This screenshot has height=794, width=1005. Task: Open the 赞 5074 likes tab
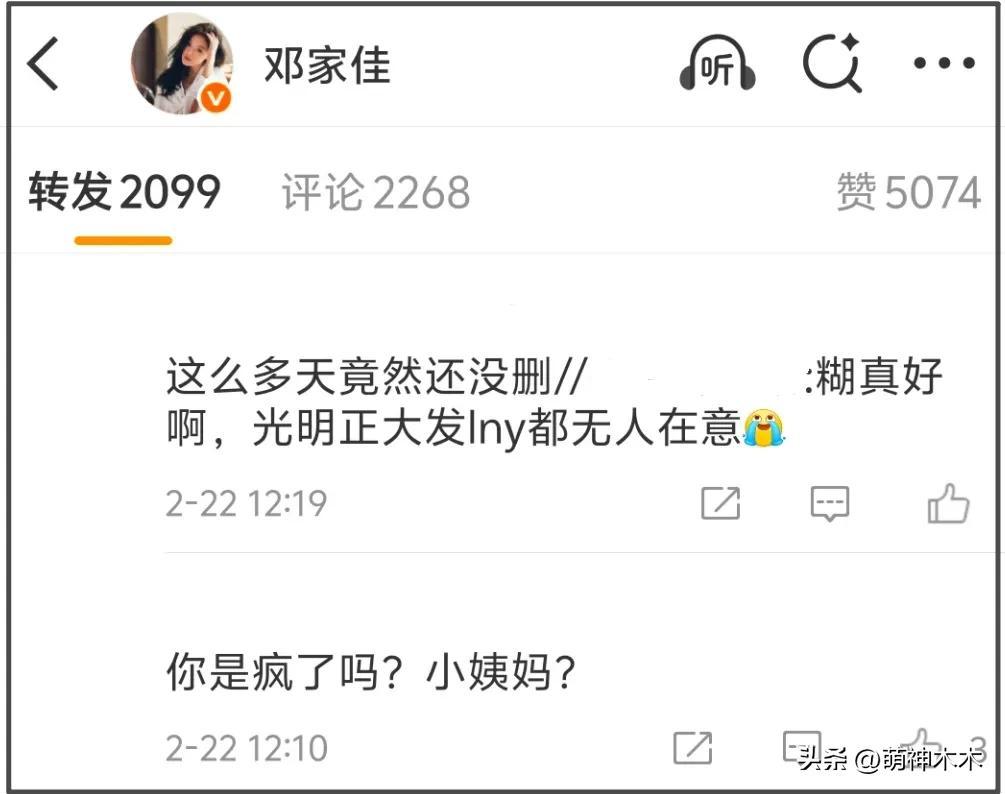coord(908,192)
